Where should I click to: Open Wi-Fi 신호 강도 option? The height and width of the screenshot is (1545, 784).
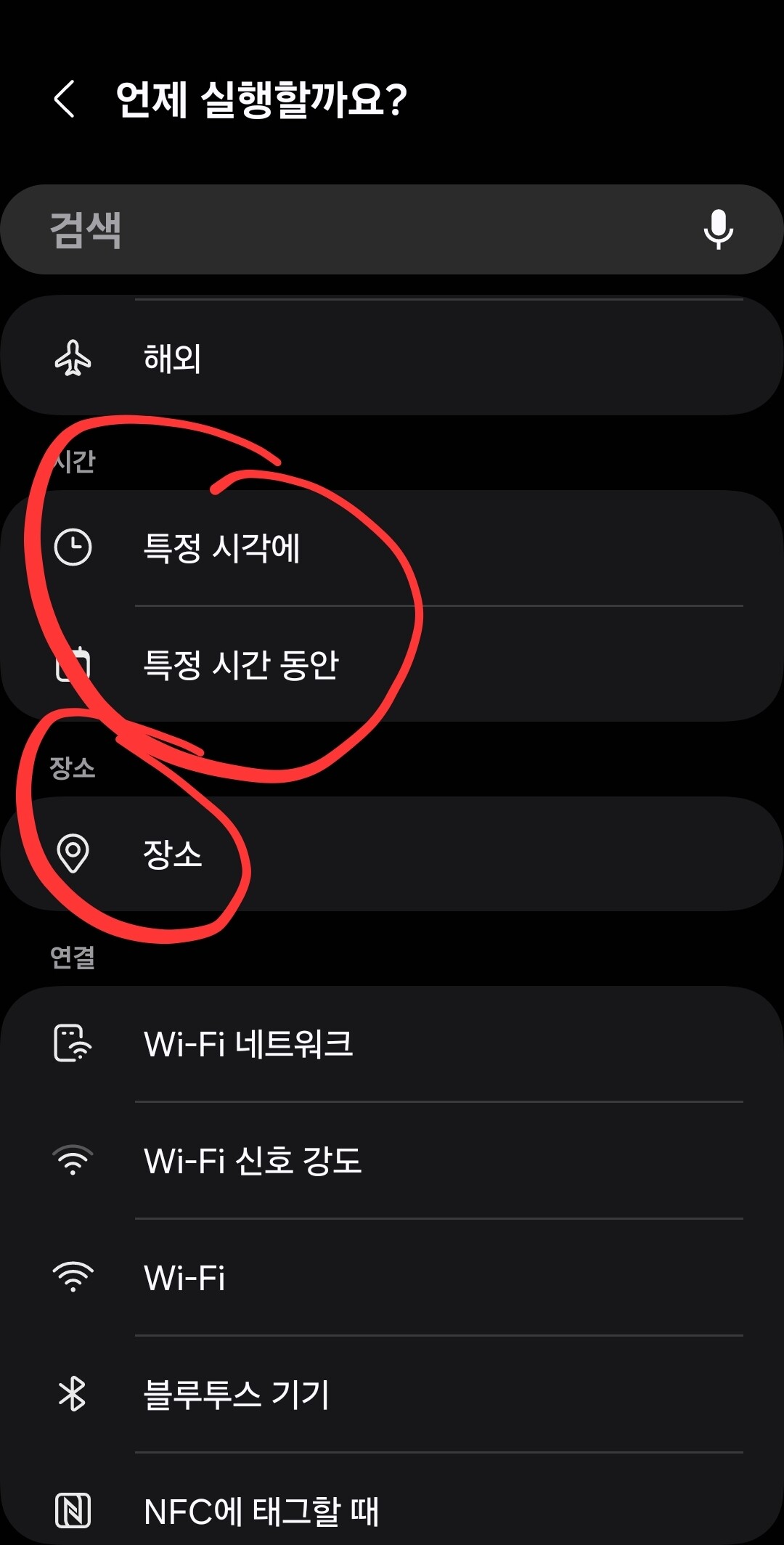click(392, 1160)
